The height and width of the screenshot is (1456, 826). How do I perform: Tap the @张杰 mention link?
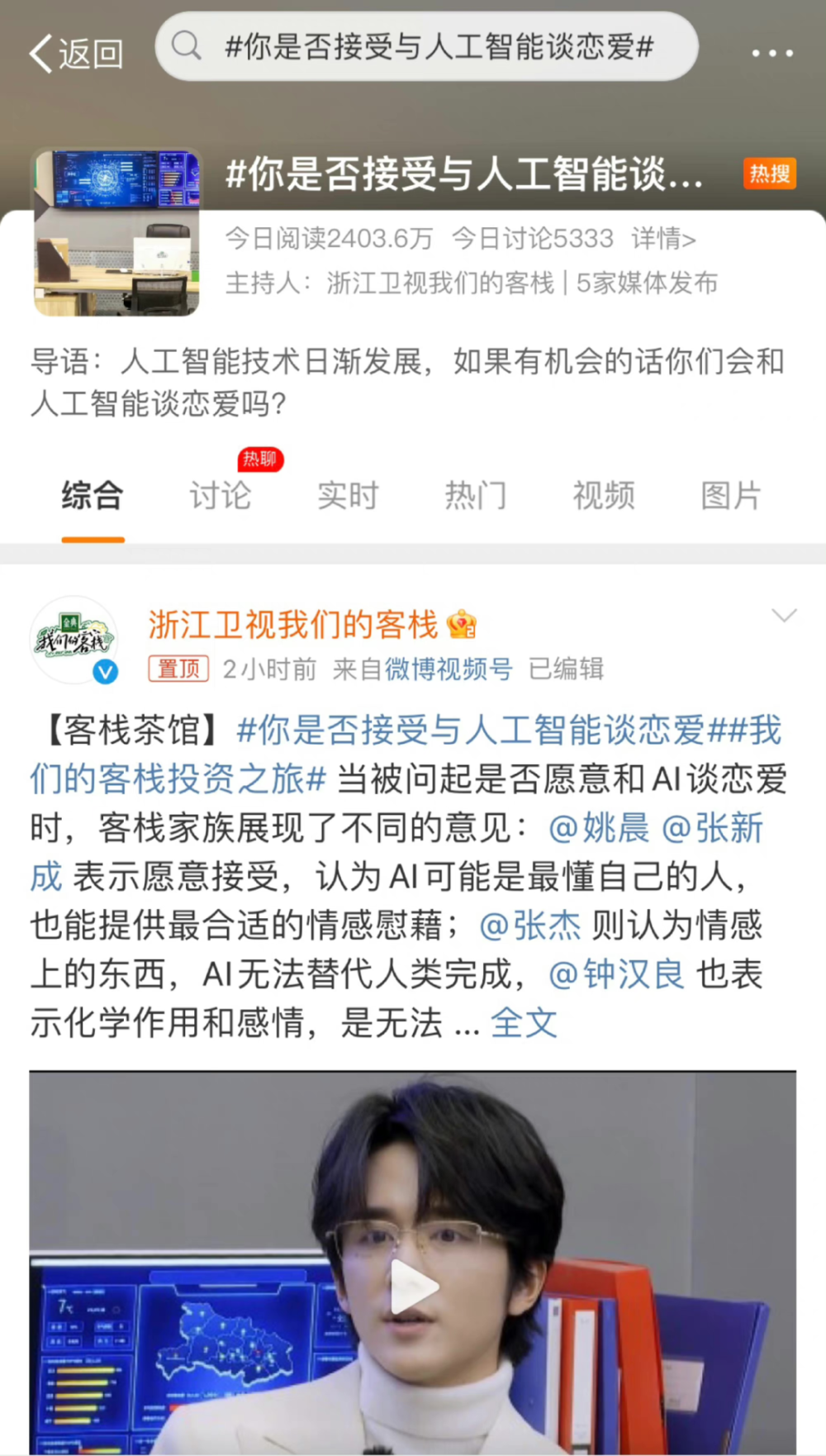[534, 925]
